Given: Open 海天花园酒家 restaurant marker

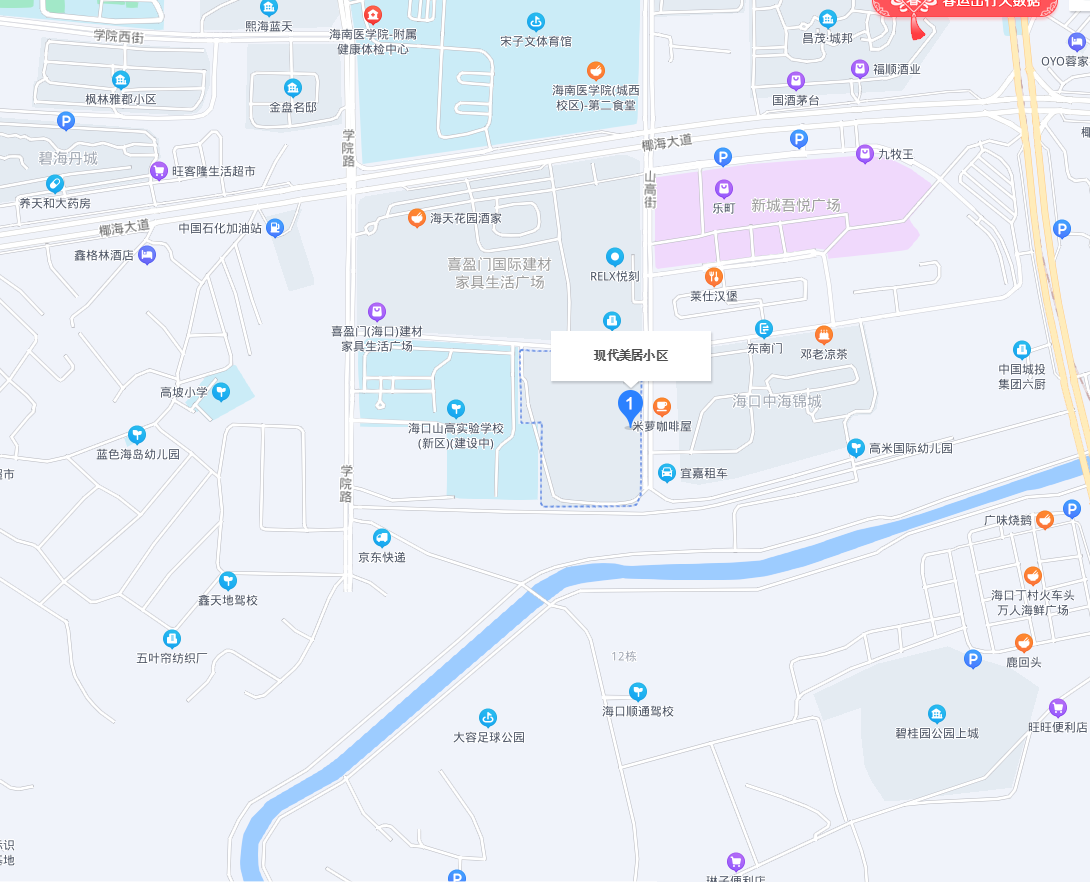Looking at the screenshot, I should (417, 217).
